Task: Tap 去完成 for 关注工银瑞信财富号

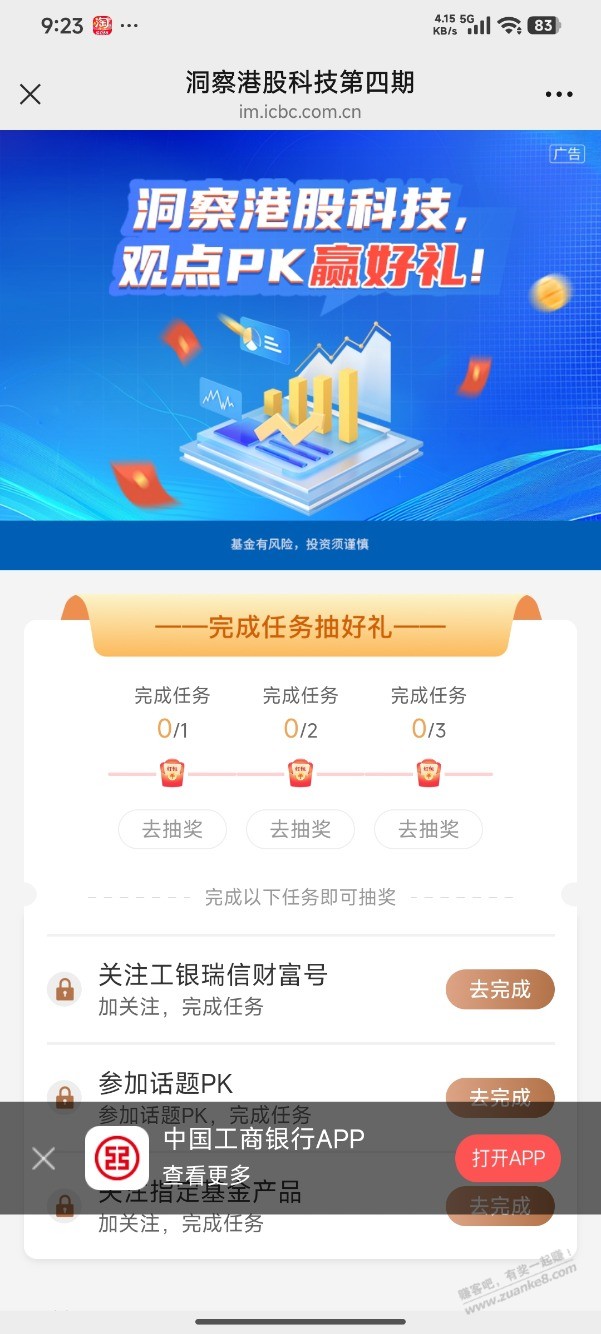Action: (x=499, y=989)
